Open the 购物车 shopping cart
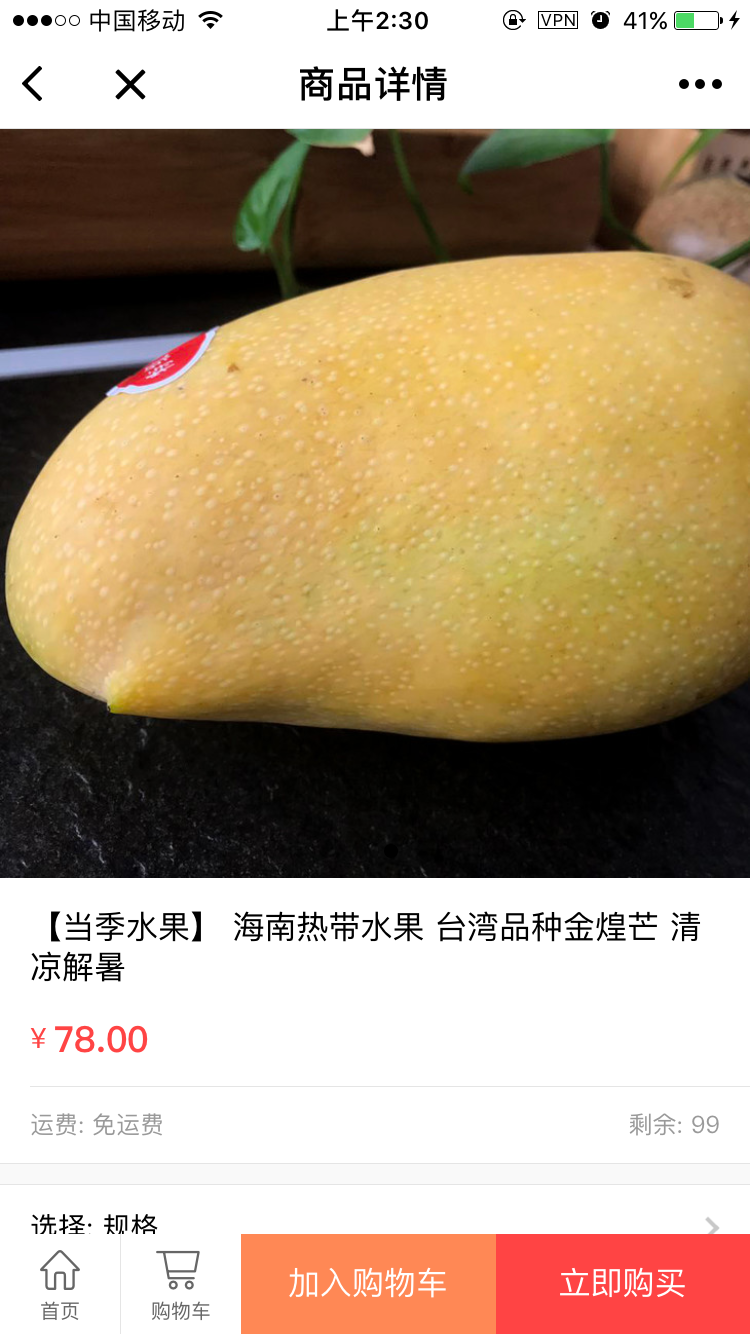The height and width of the screenshot is (1334, 750). click(x=180, y=1284)
